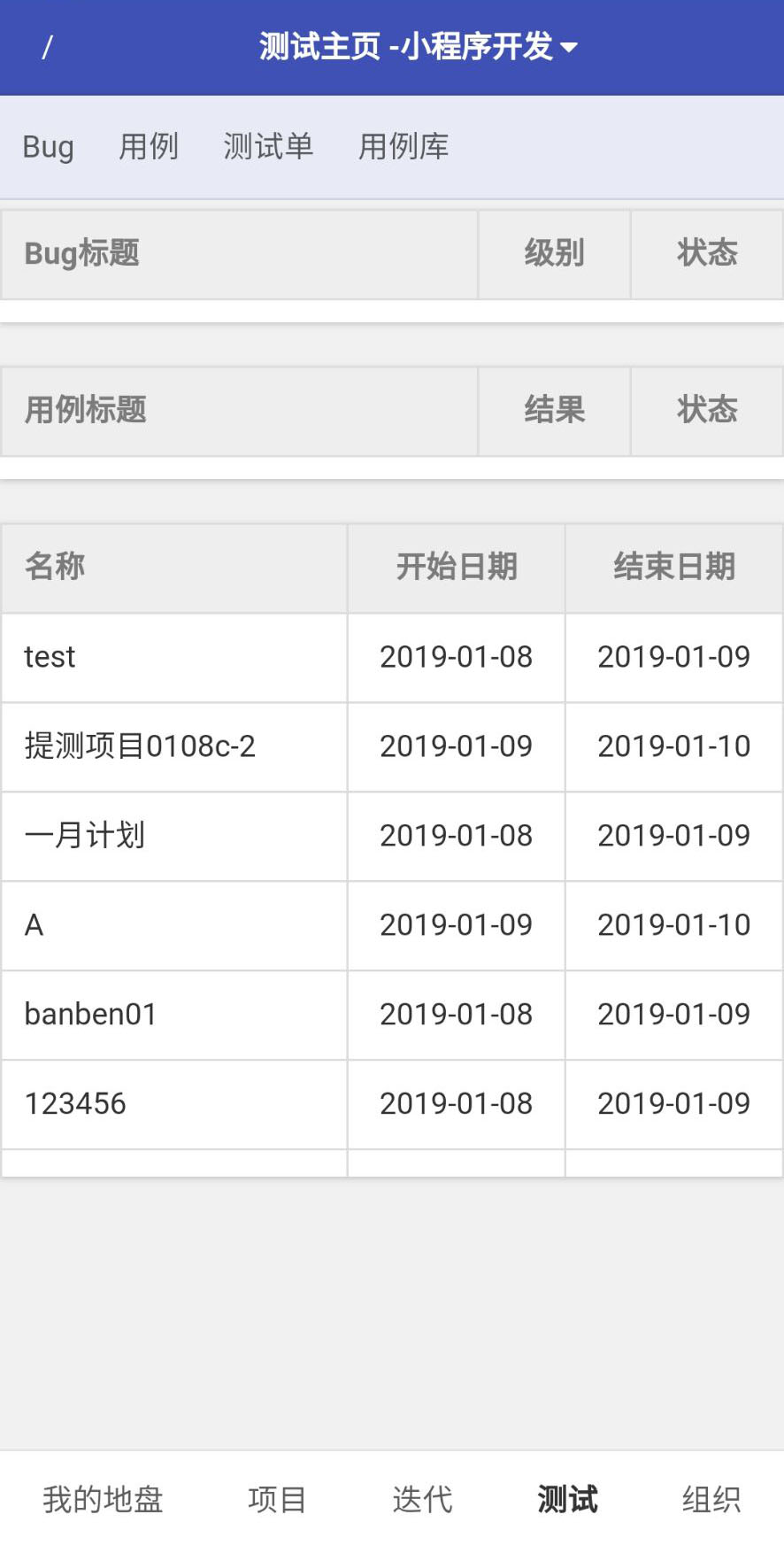Go to 我的地盘 in bottom navigation

click(103, 1500)
